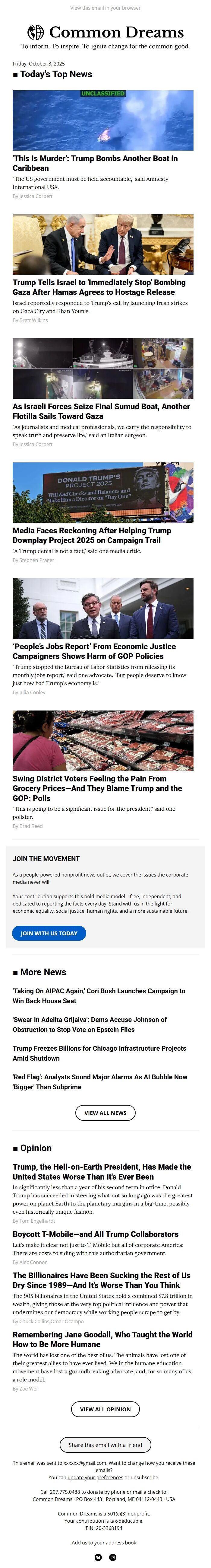Tap the View All Opinion button
Screen dimensions: 211x1568
pyautogui.click(x=105, y=1409)
